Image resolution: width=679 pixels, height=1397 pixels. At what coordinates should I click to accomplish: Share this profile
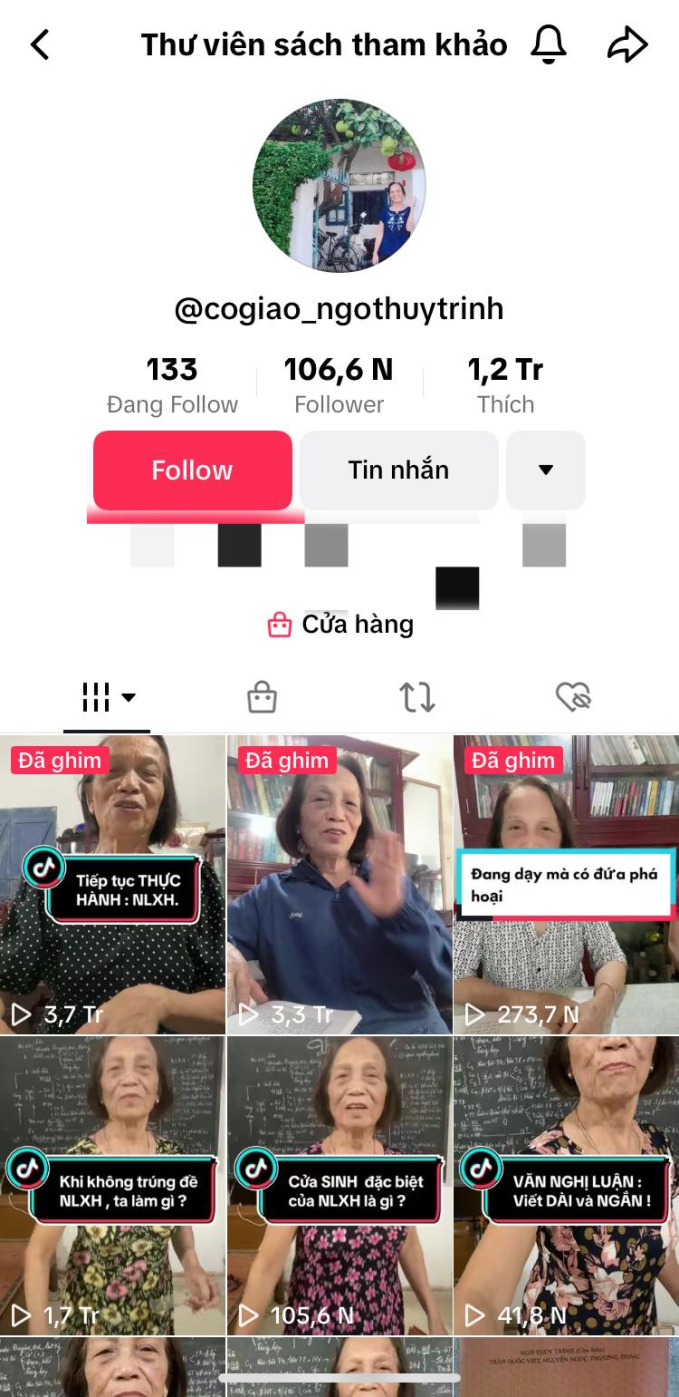tap(627, 45)
